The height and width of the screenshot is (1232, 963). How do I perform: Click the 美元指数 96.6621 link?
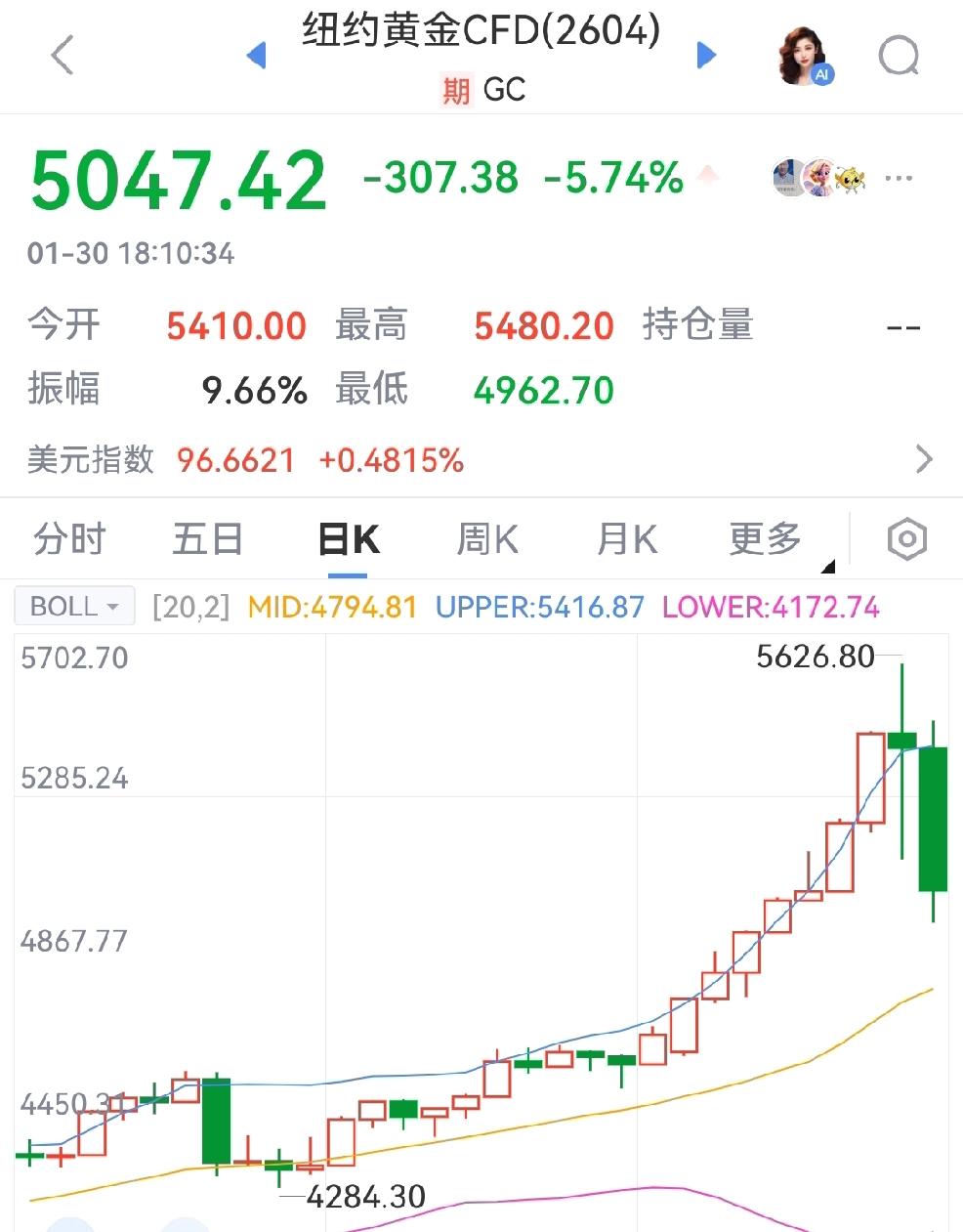click(235, 459)
